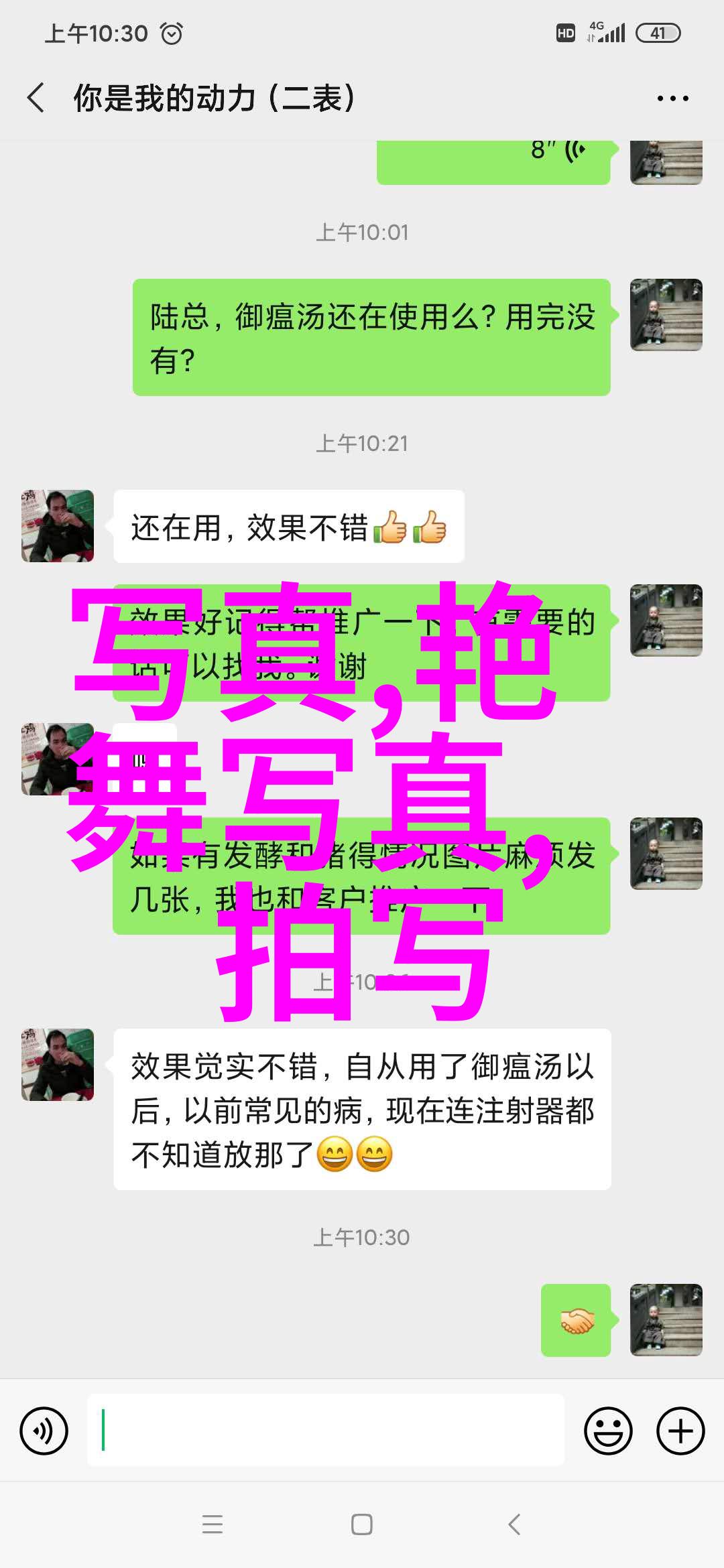Open the plus attachments panel
724x1568 pixels.
click(x=680, y=1431)
